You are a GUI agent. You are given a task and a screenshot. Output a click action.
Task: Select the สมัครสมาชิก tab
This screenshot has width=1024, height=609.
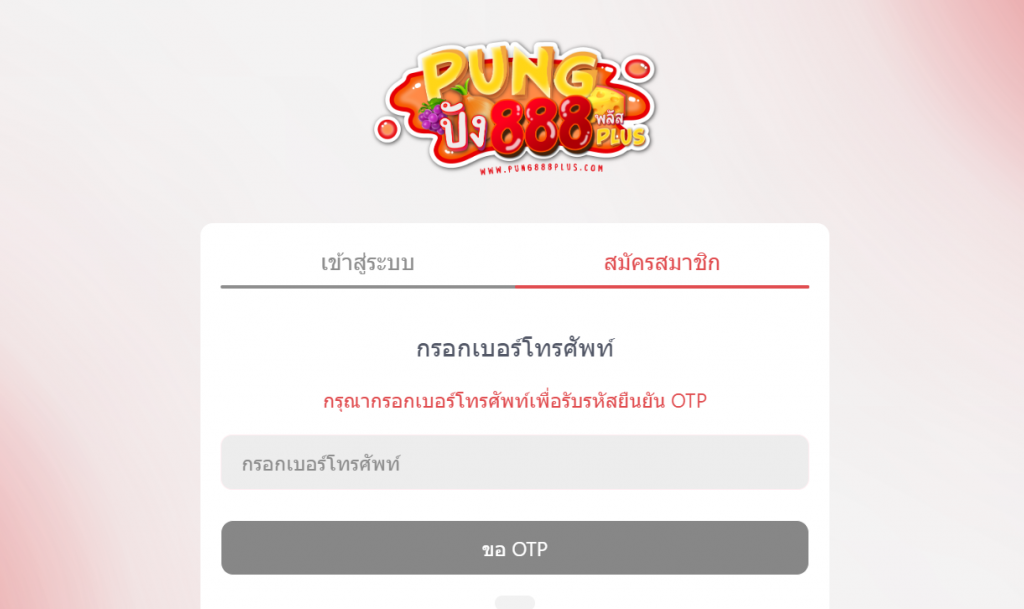[661, 264]
